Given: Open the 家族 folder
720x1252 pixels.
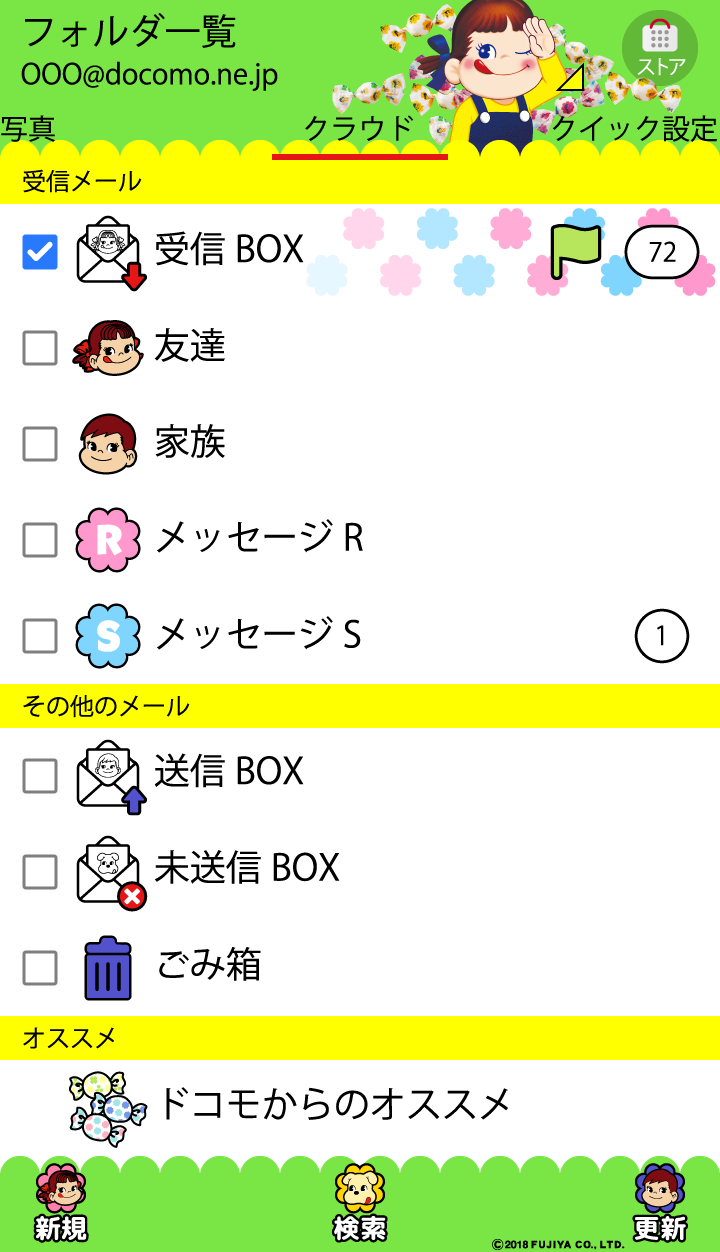Looking at the screenshot, I should pos(190,442).
